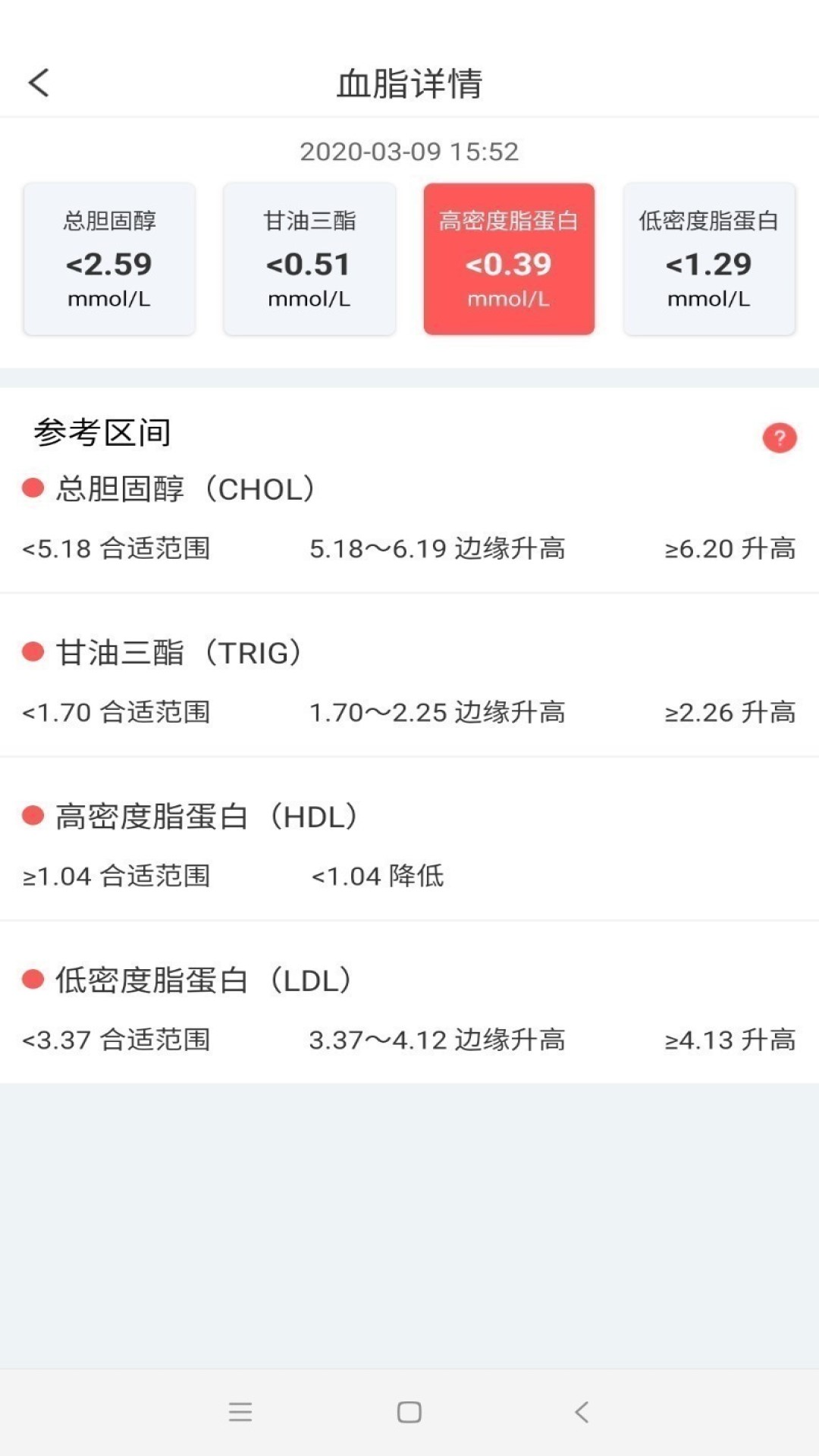Image resolution: width=819 pixels, height=1456 pixels.
Task: Select the 总胆固醇 metric card
Action: click(108, 258)
